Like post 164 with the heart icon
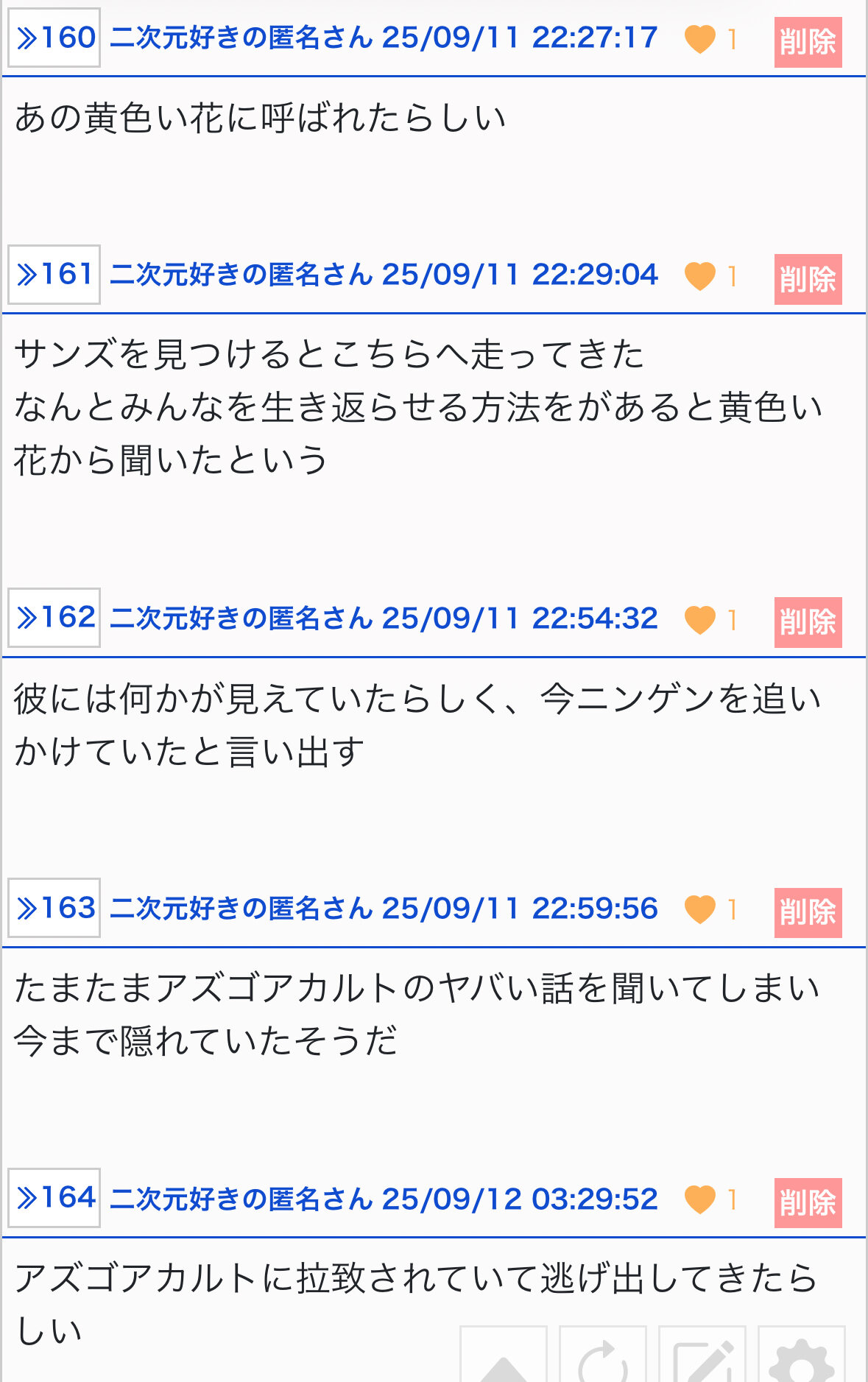 pyautogui.click(x=700, y=1199)
